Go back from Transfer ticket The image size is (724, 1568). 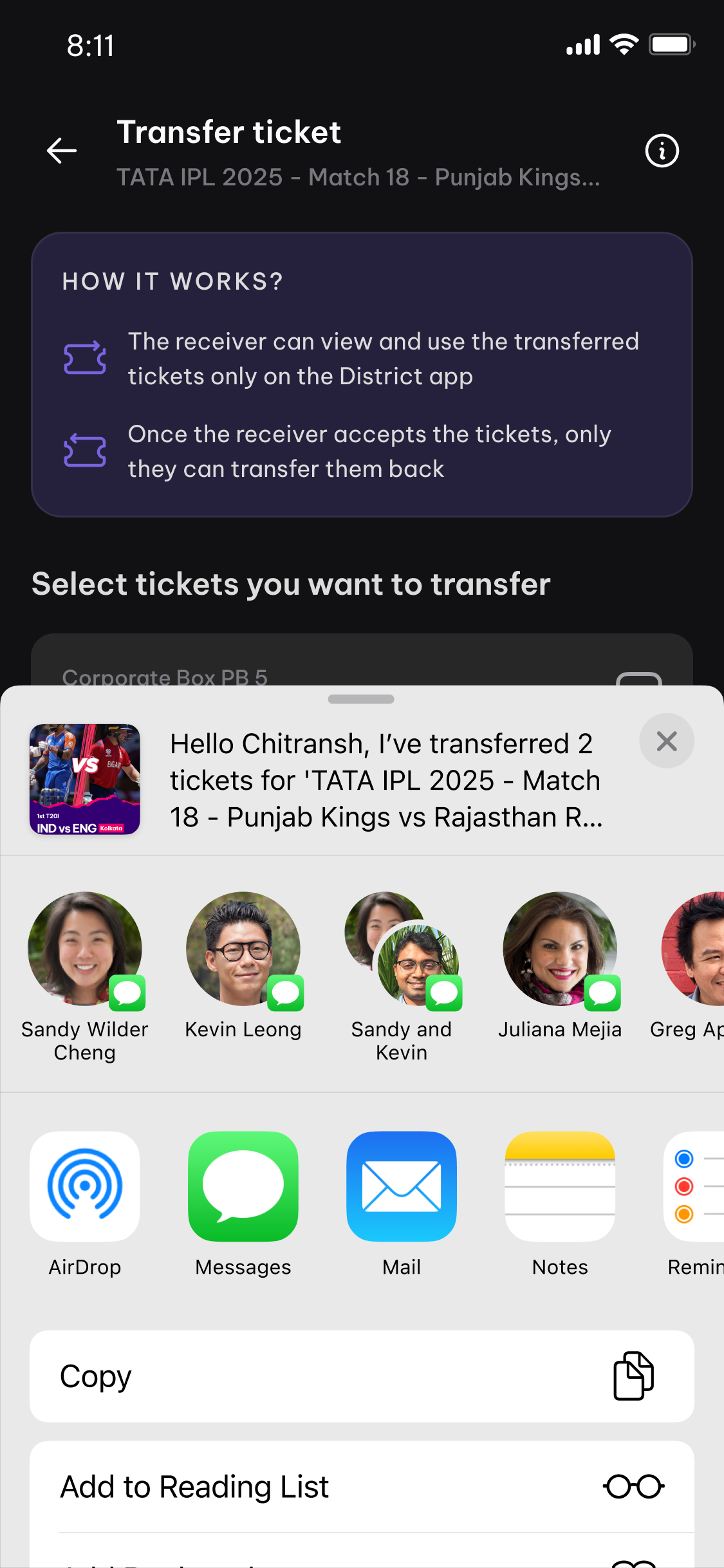coord(62,151)
